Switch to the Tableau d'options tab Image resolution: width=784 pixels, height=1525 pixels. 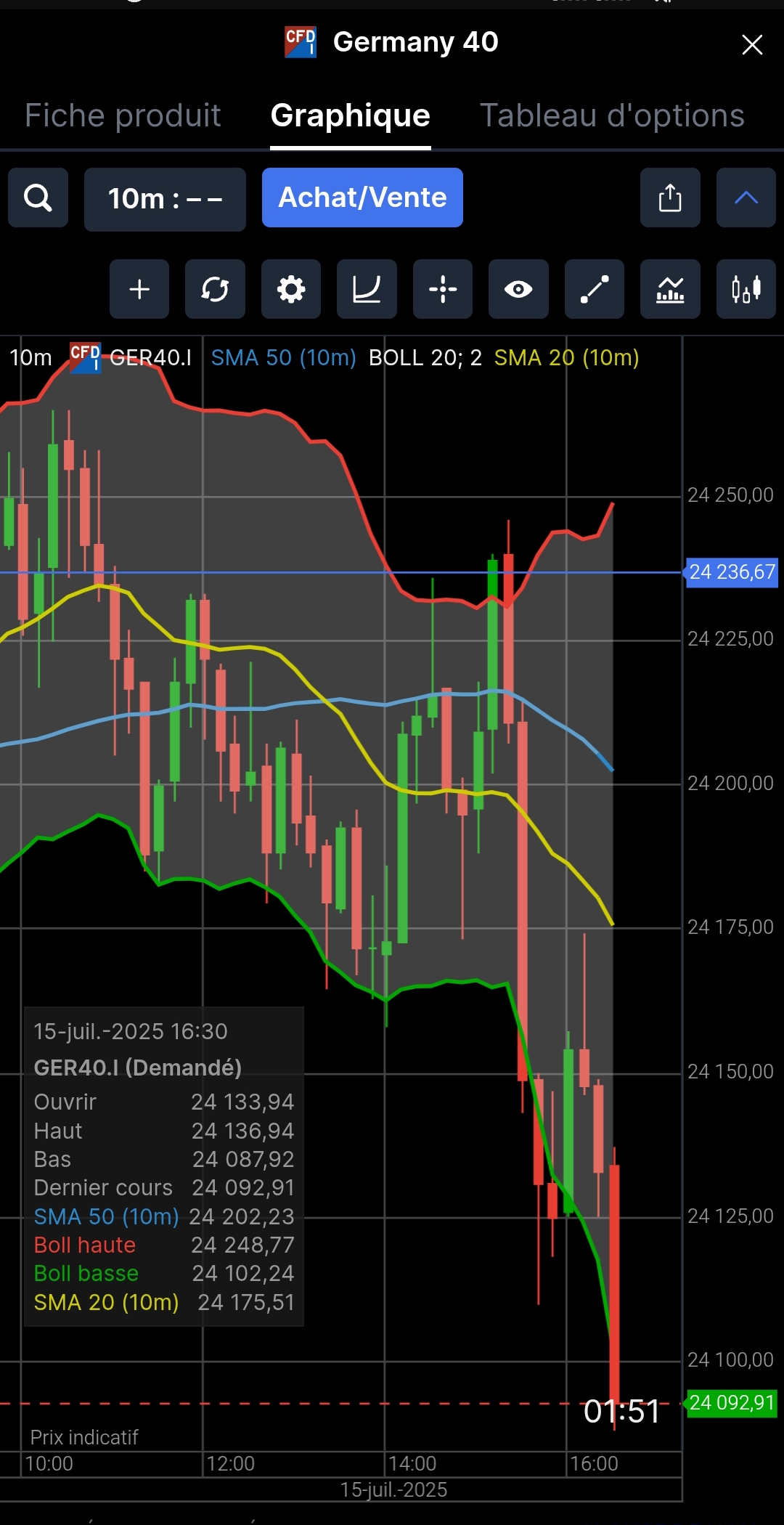(612, 115)
